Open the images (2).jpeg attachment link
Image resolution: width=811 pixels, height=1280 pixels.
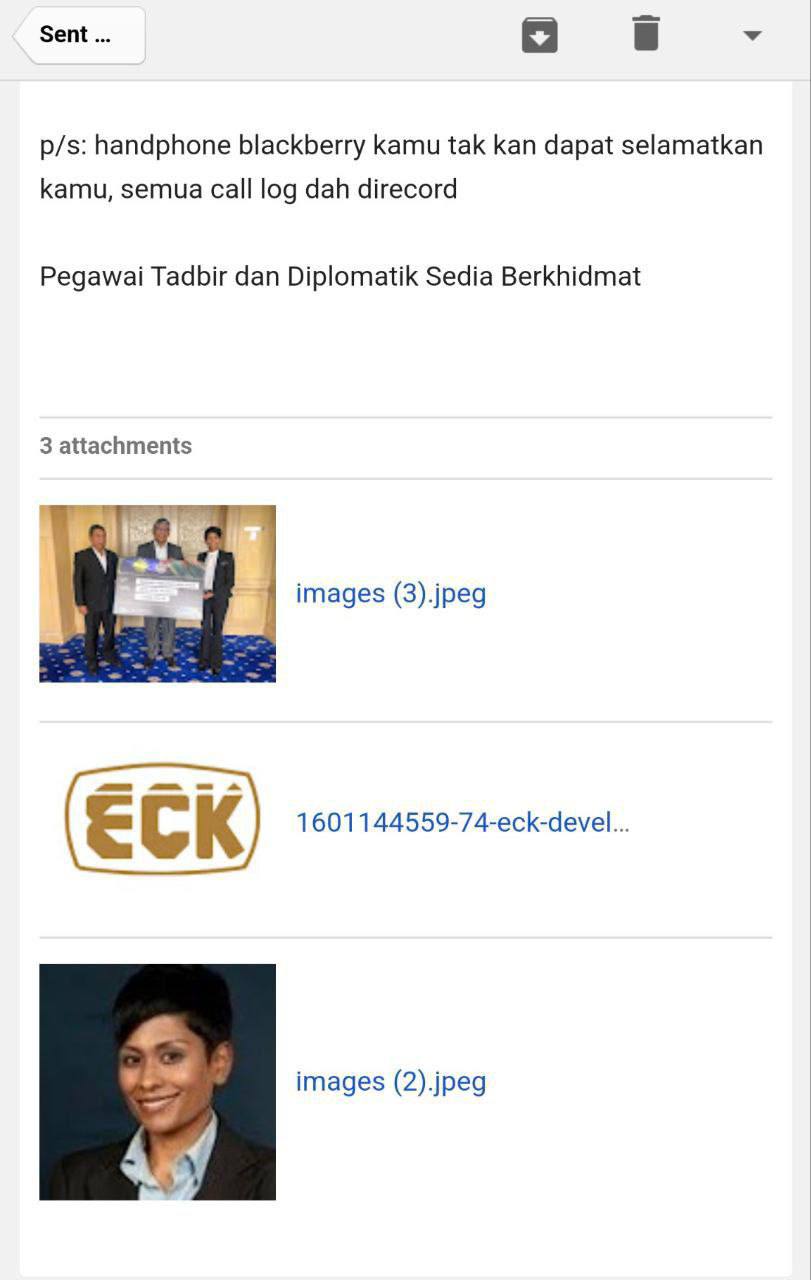click(x=390, y=1081)
